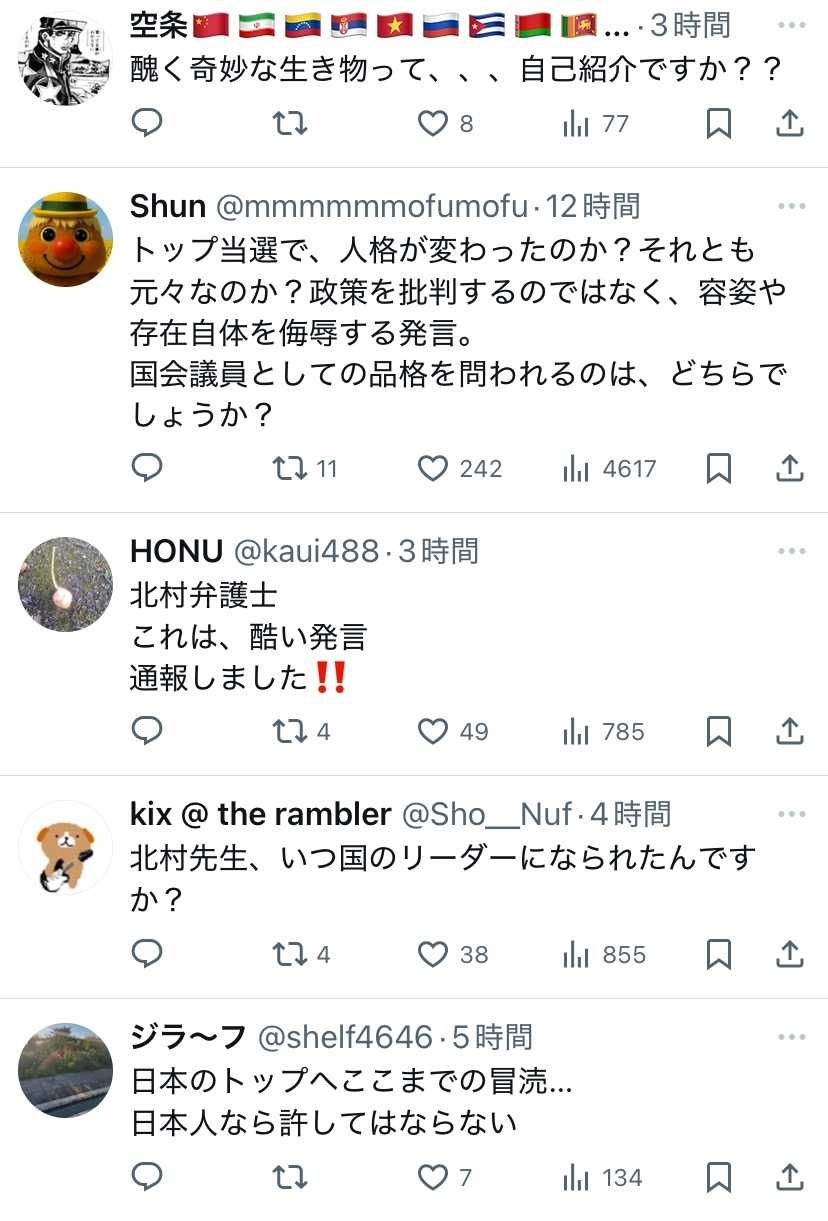Share 空条's reply

point(790,123)
